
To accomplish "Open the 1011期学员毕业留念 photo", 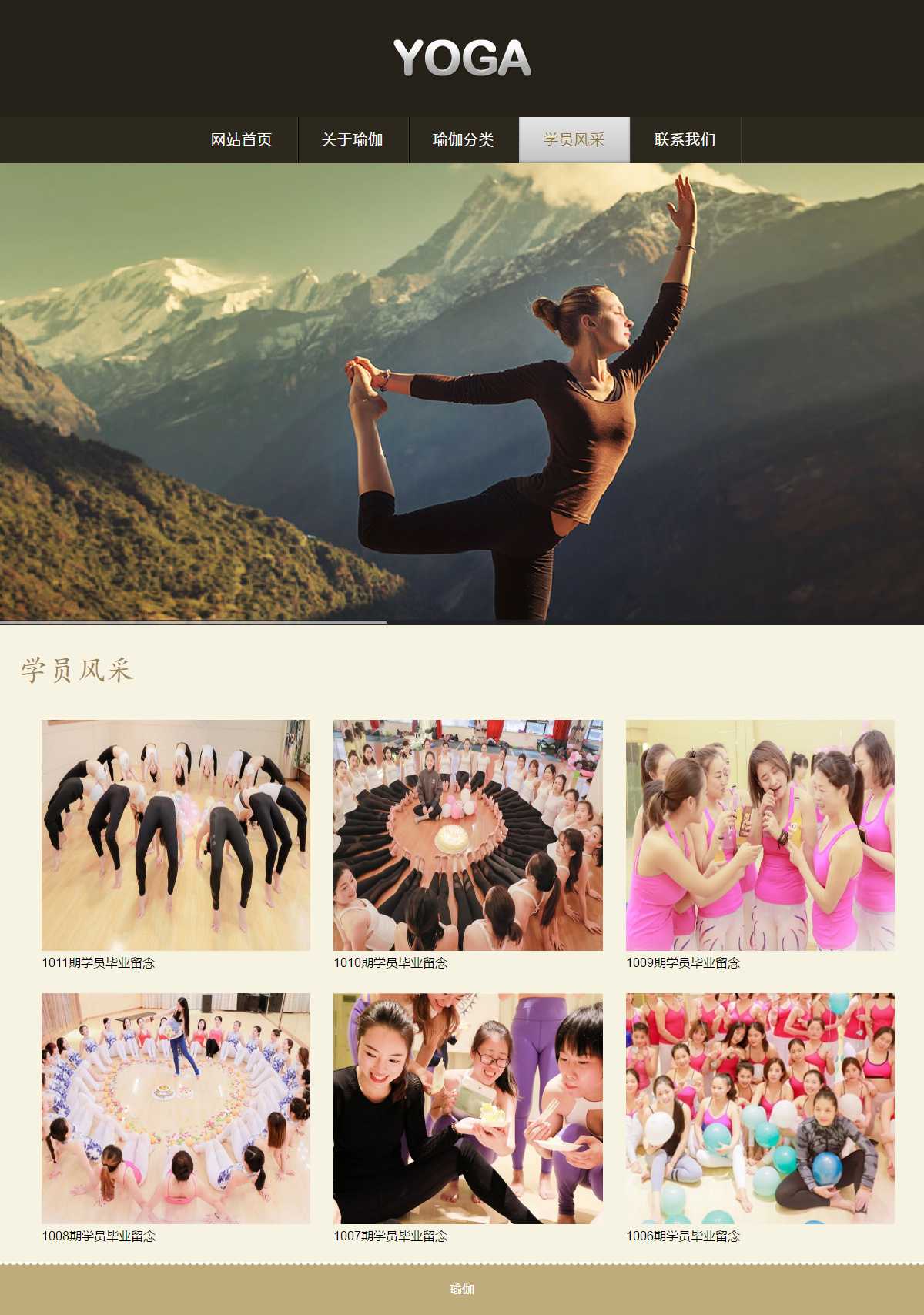I will tap(176, 835).
